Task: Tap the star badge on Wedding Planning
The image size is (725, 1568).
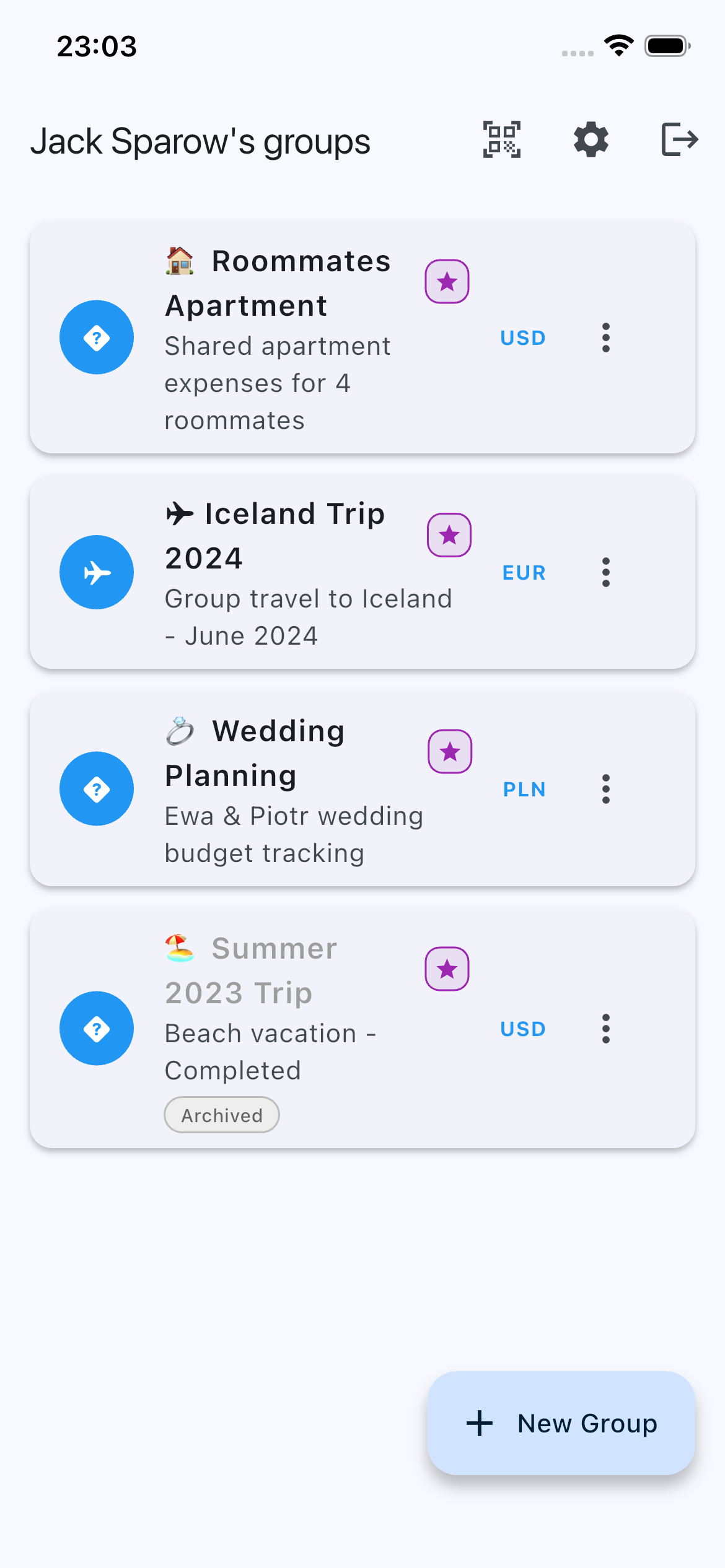Action: coord(450,752)
